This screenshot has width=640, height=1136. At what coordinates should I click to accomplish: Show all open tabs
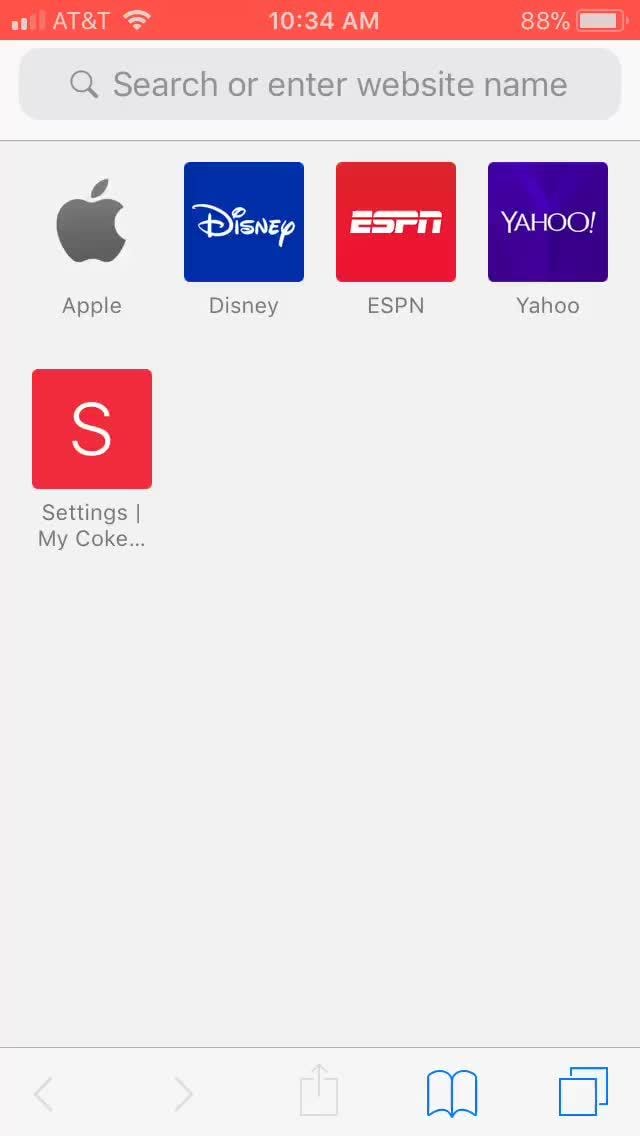[x=583, y=1092]
